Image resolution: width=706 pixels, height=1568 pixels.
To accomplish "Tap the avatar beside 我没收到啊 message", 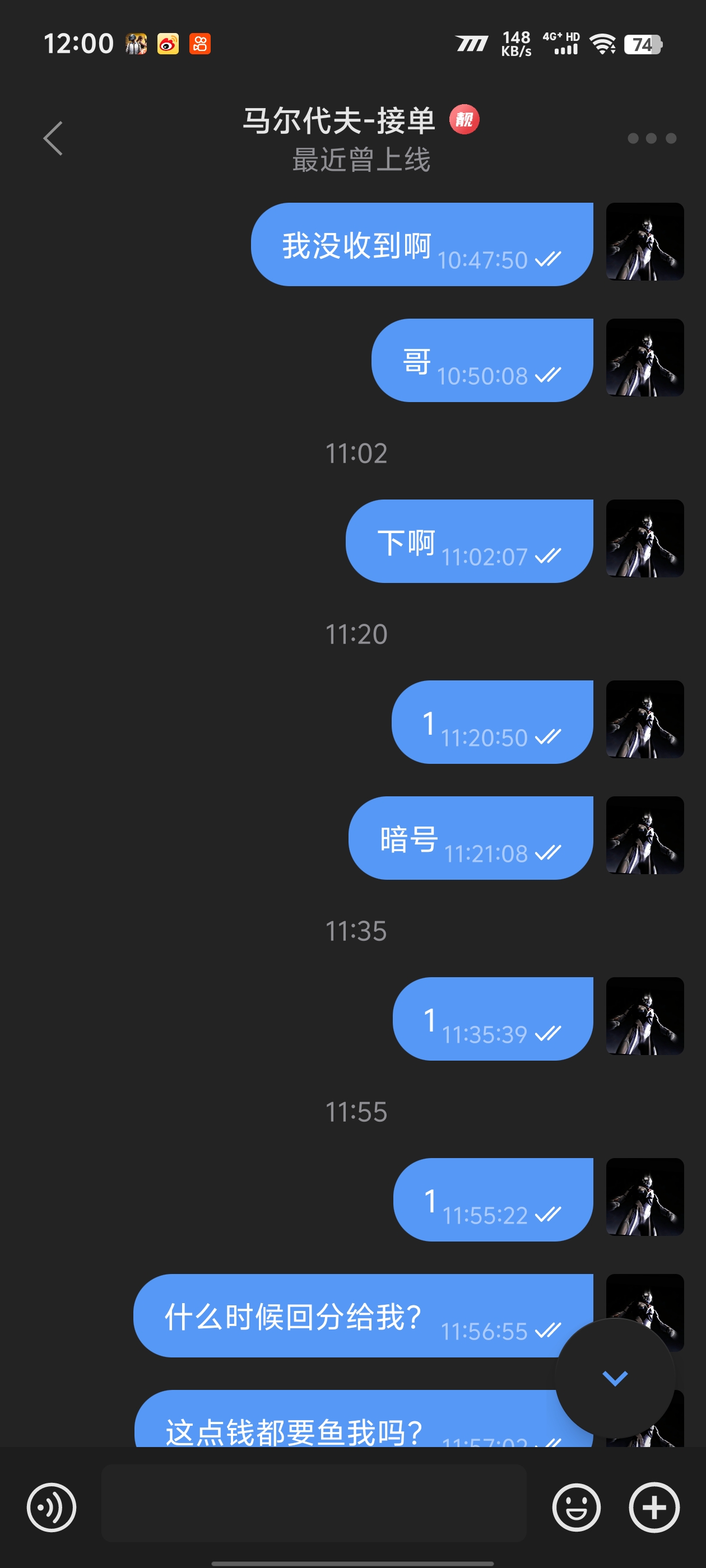I will point(644,242).
